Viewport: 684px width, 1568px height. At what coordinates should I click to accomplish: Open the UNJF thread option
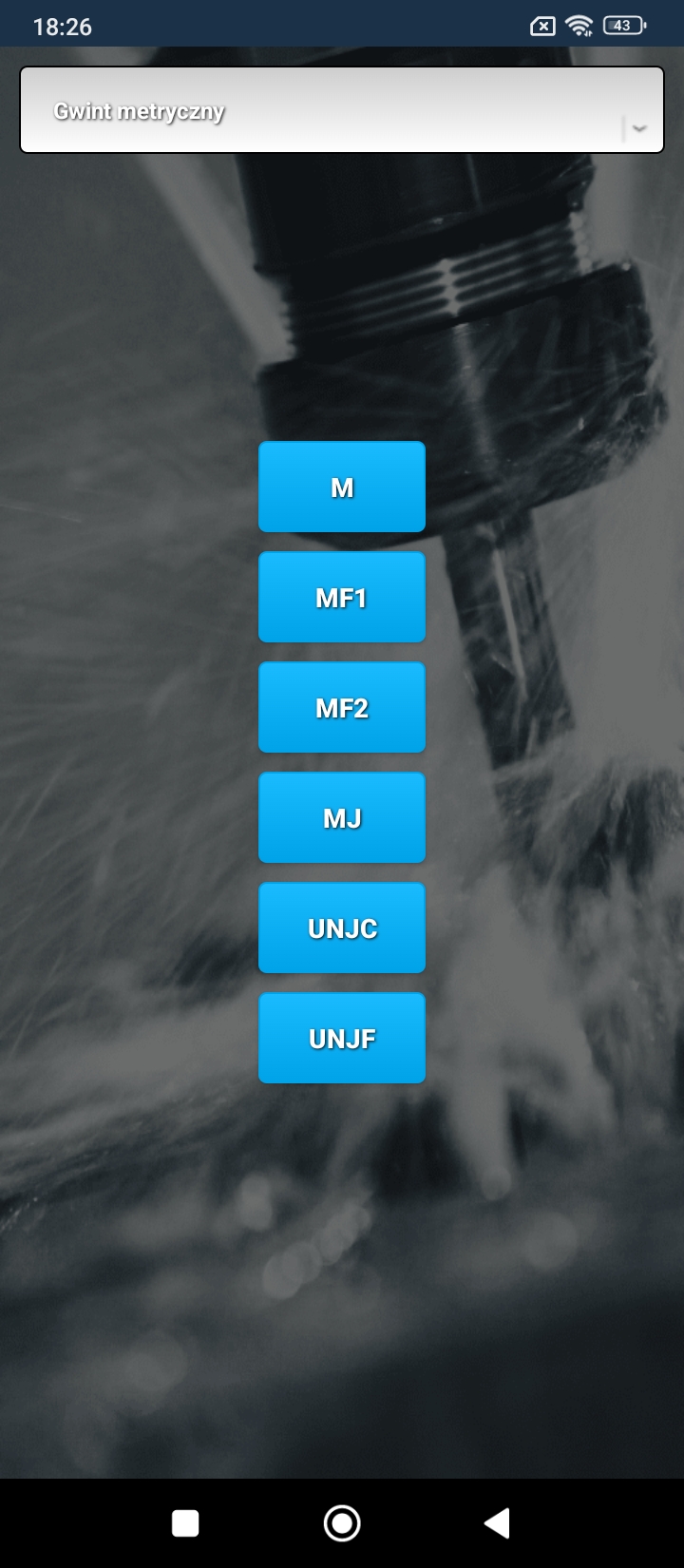tap(342, 1038)
